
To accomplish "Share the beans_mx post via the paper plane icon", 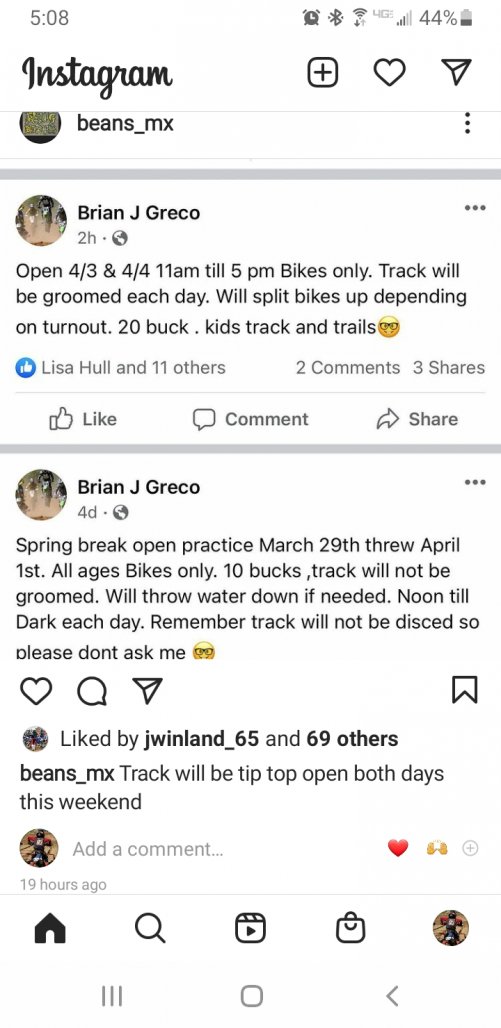I will tap(147, 691).
